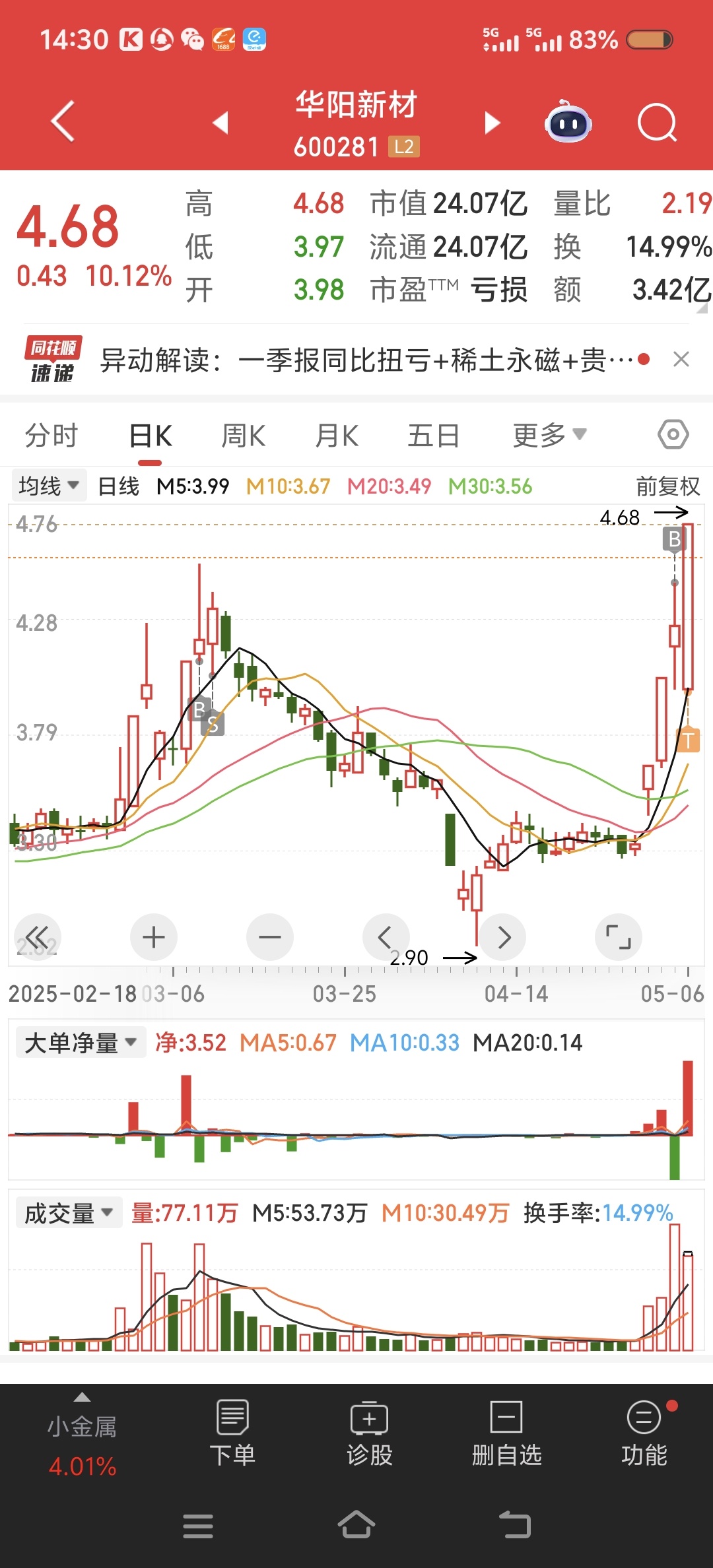Switch to the next stock
The image size is (713, 1568).
tap(492, 122)
